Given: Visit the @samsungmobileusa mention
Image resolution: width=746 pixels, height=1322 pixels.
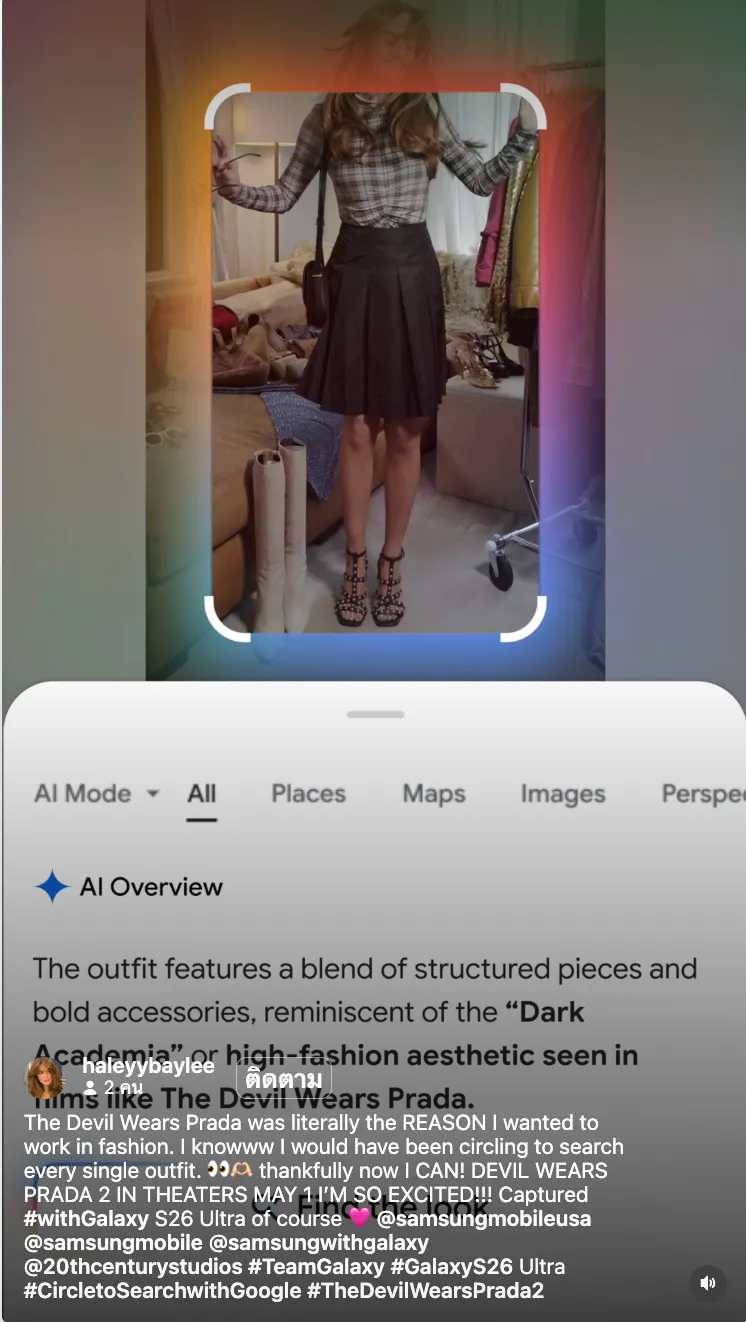Looking at the screenshot, I should point(484,1218).
